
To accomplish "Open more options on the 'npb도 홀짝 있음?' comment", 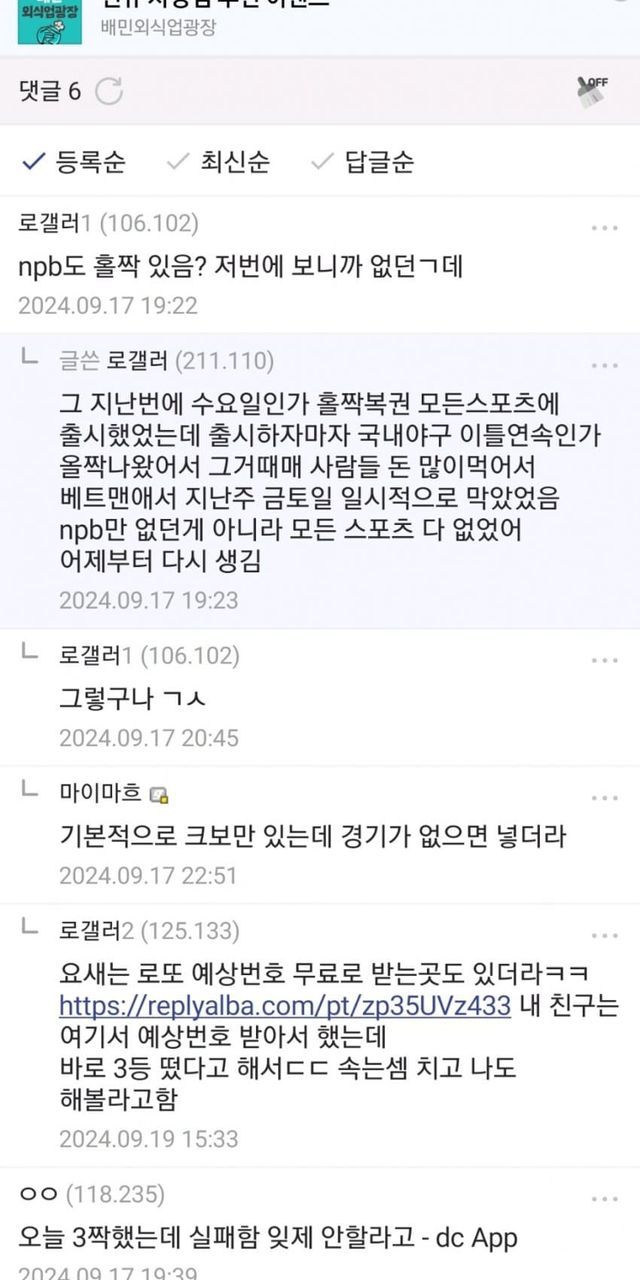I will coord(604,228).
